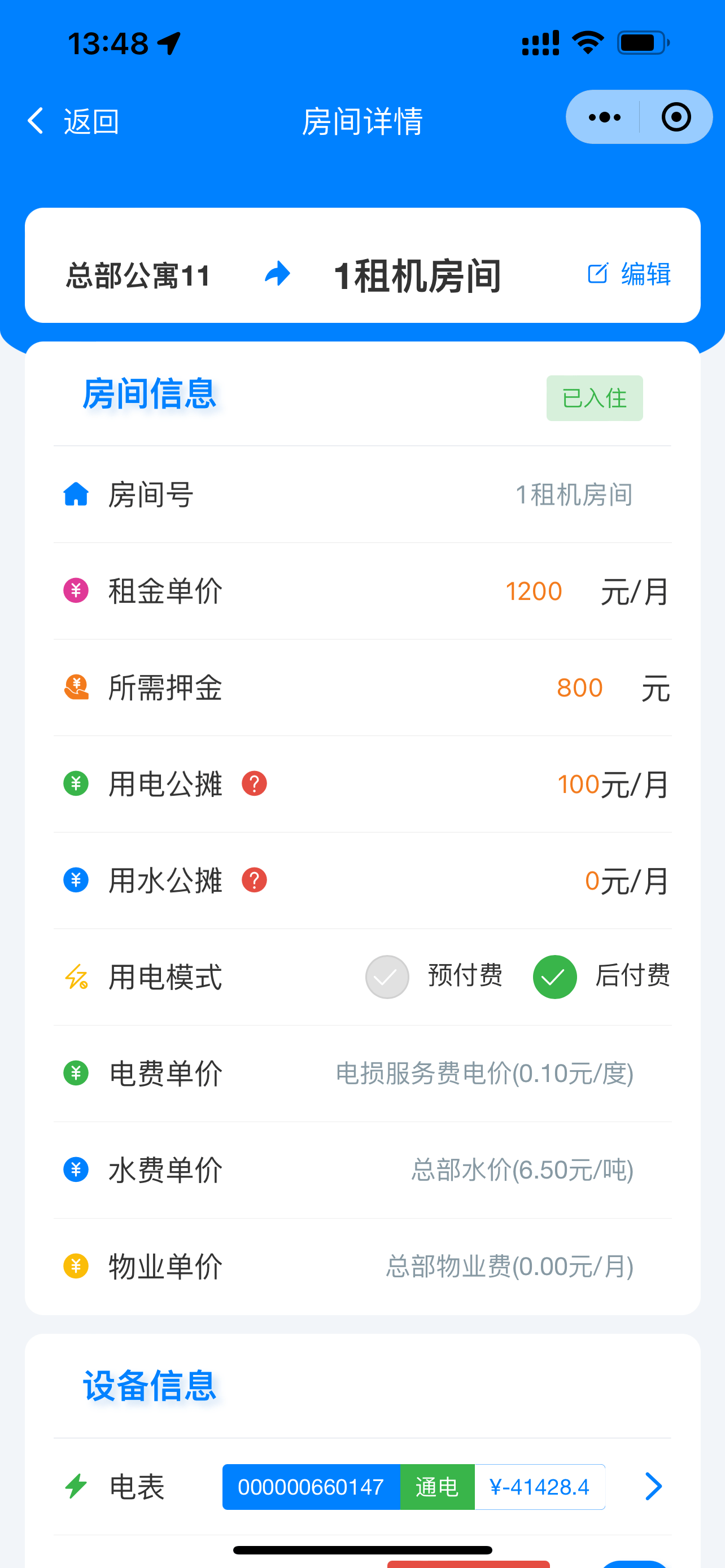
Task: Tap meter number 000000660147
Action: click(x=311, y=1486)
